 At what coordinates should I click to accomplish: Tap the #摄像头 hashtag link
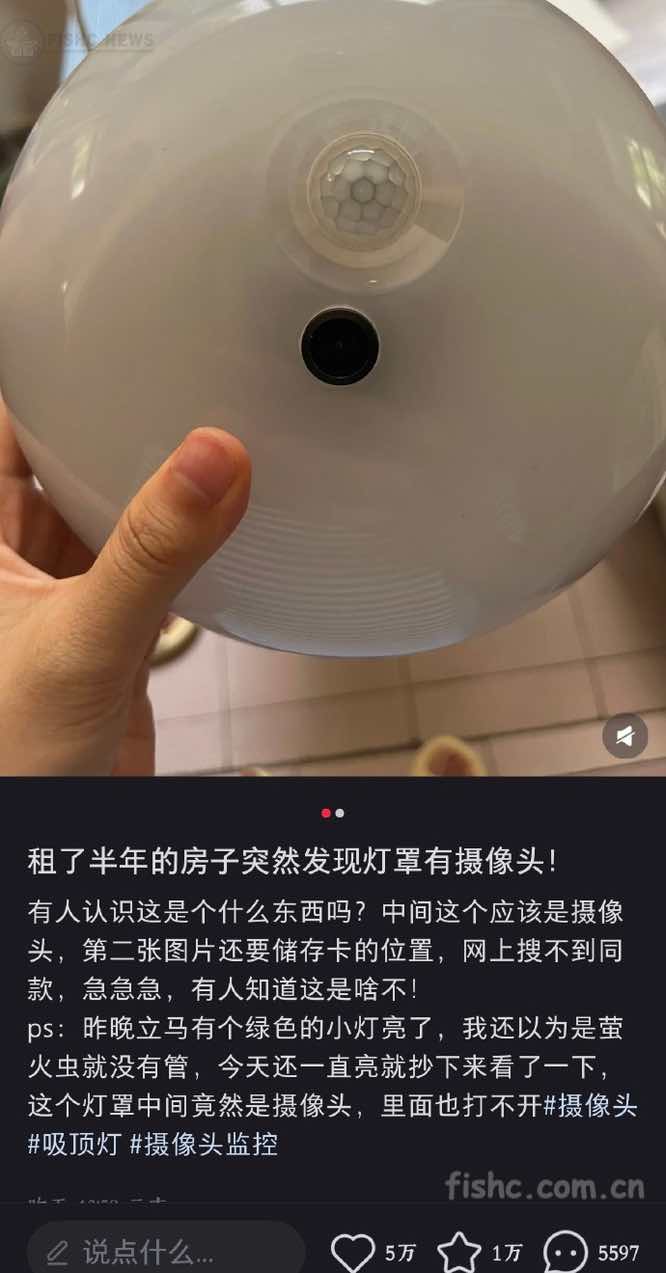(590, 1105)
